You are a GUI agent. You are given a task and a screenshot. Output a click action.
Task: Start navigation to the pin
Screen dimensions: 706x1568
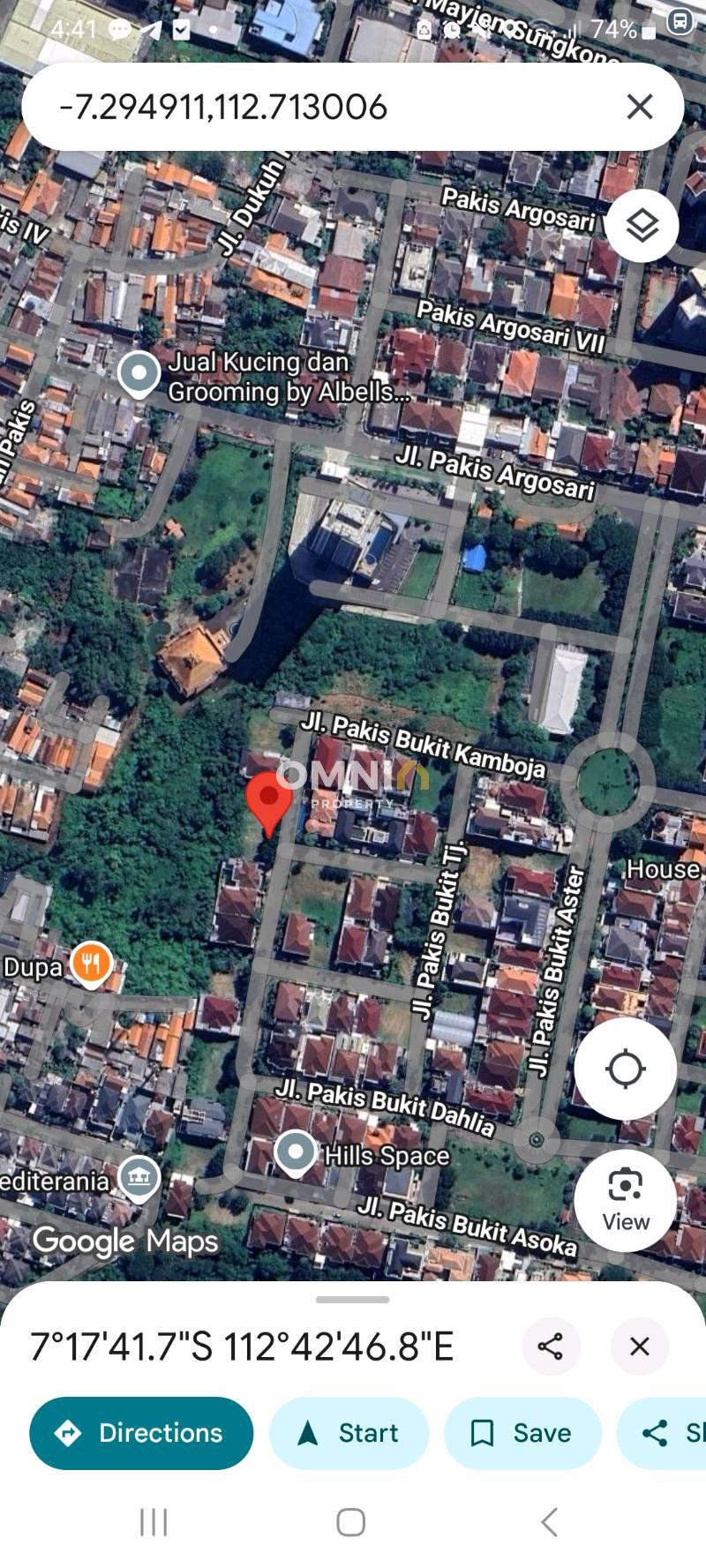click(x=349, y=1433)
